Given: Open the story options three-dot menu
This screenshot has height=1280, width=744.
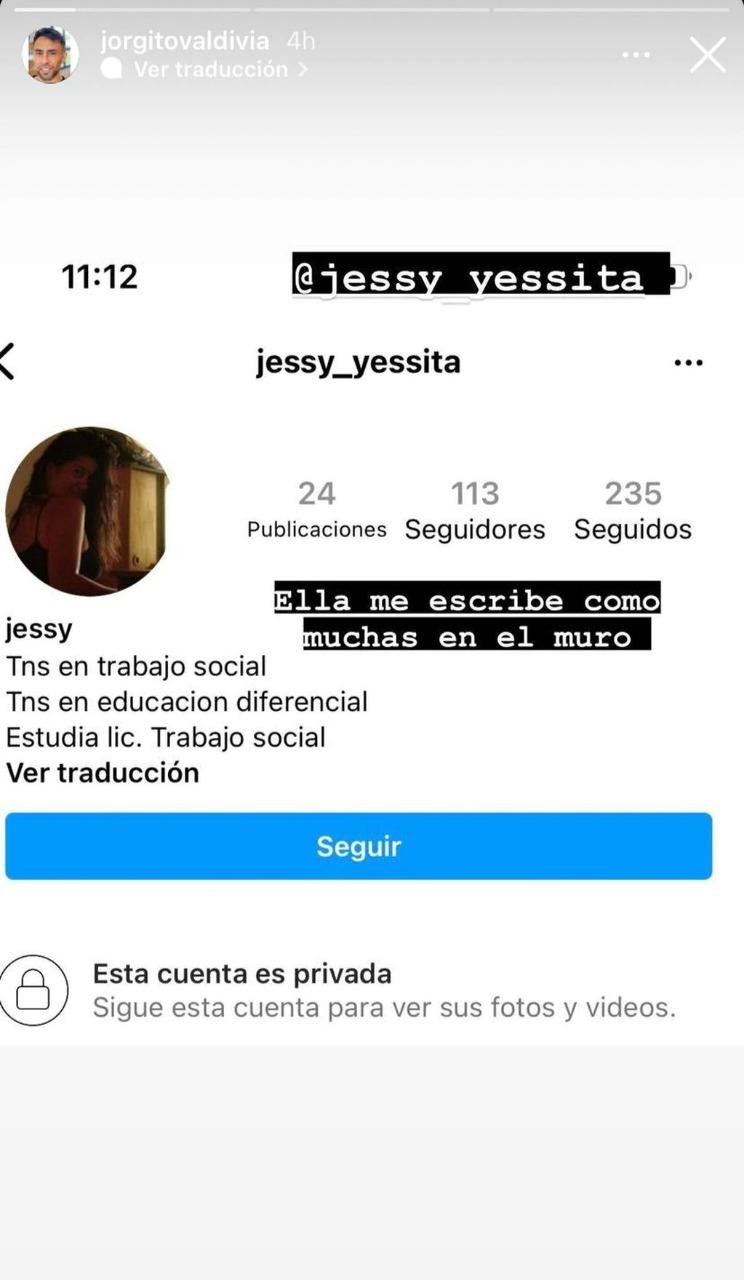Looking at the screenshot, I should point(636,55).
